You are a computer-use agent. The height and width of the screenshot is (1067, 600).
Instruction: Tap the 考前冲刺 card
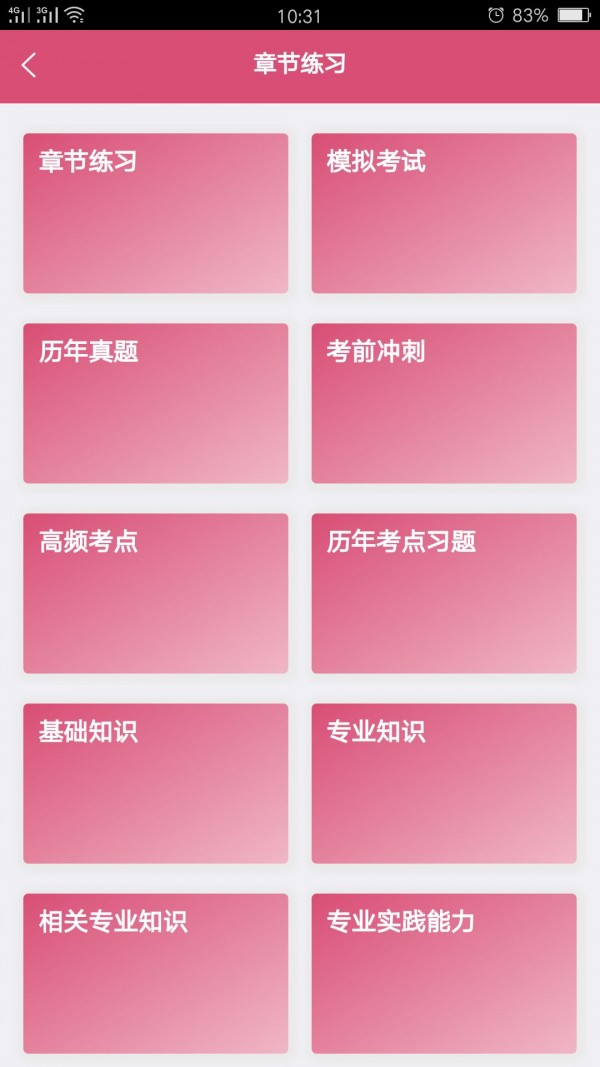[443, 403]
